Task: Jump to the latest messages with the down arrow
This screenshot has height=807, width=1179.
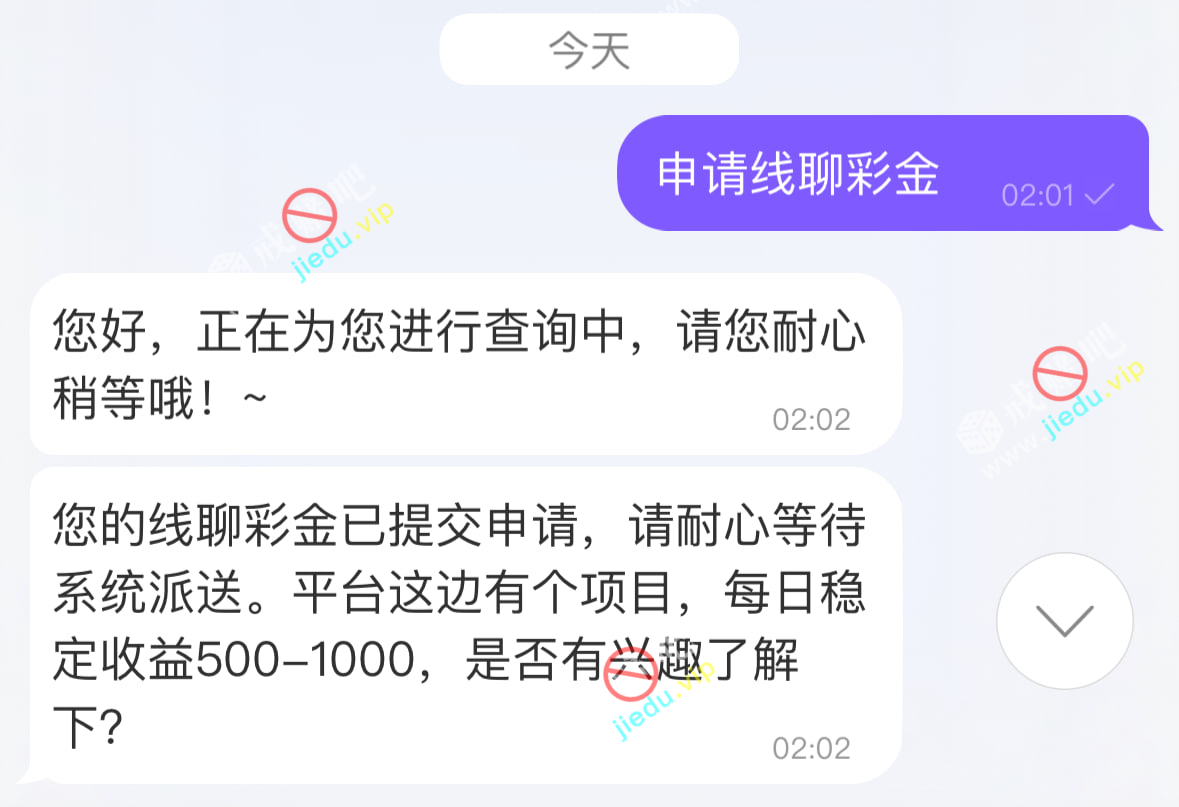Action: [1064, 620]
